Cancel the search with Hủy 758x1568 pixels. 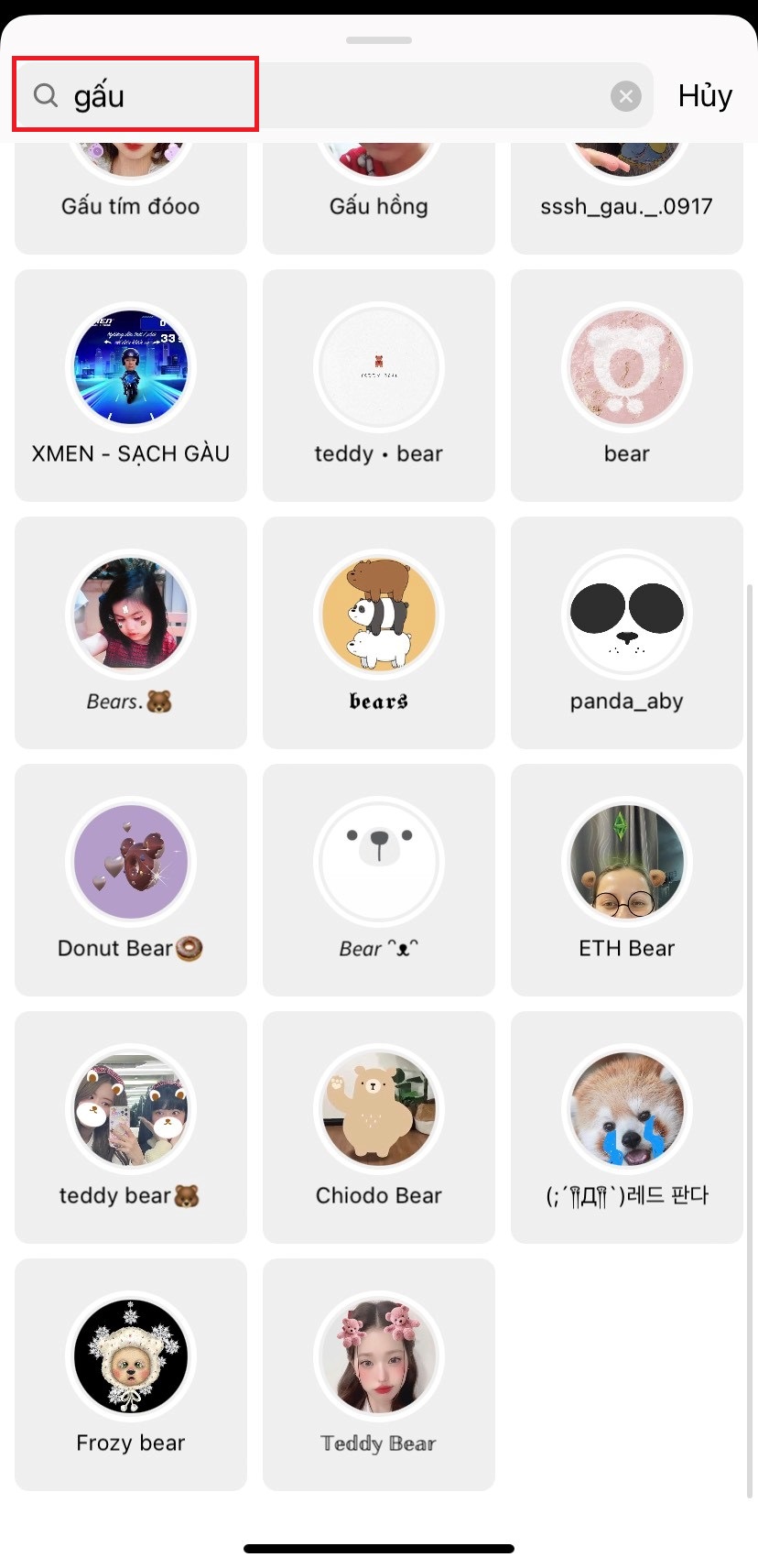(704, 95)
